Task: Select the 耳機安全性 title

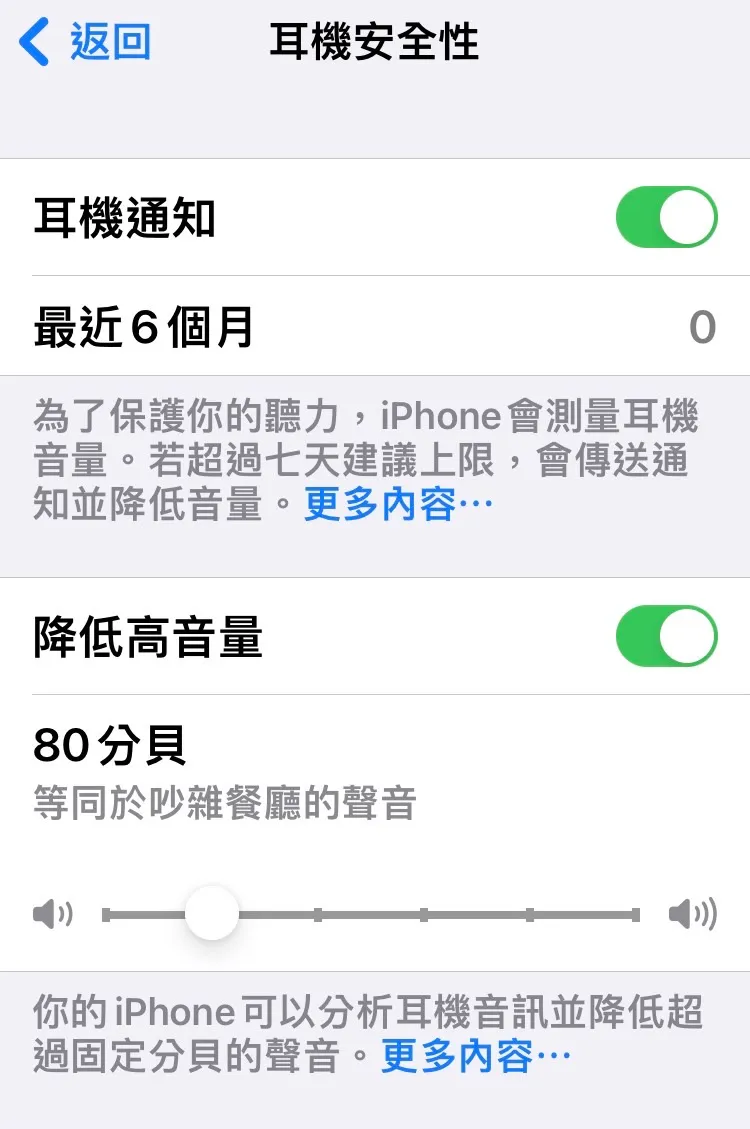Action: coord(375,42)
